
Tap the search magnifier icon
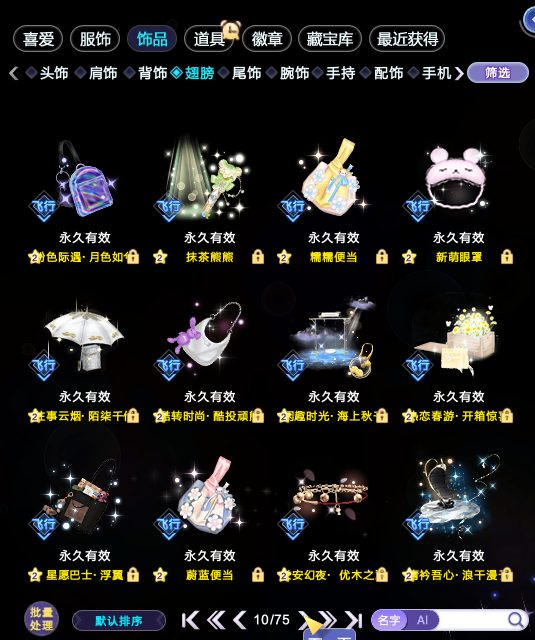(x=516, y=620)
